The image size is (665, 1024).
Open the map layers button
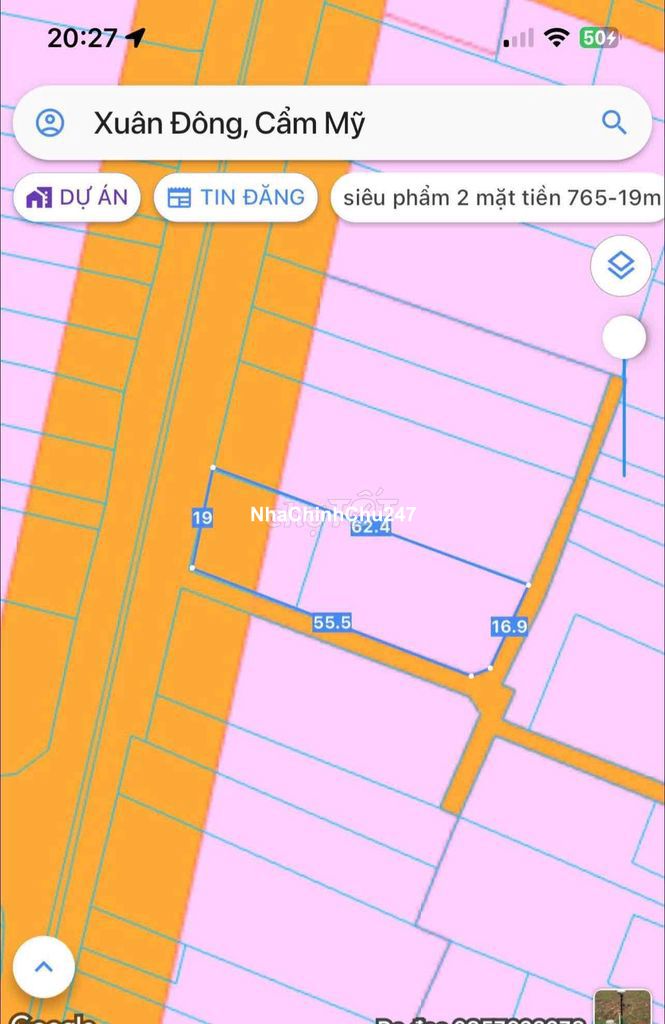(621, 267)
